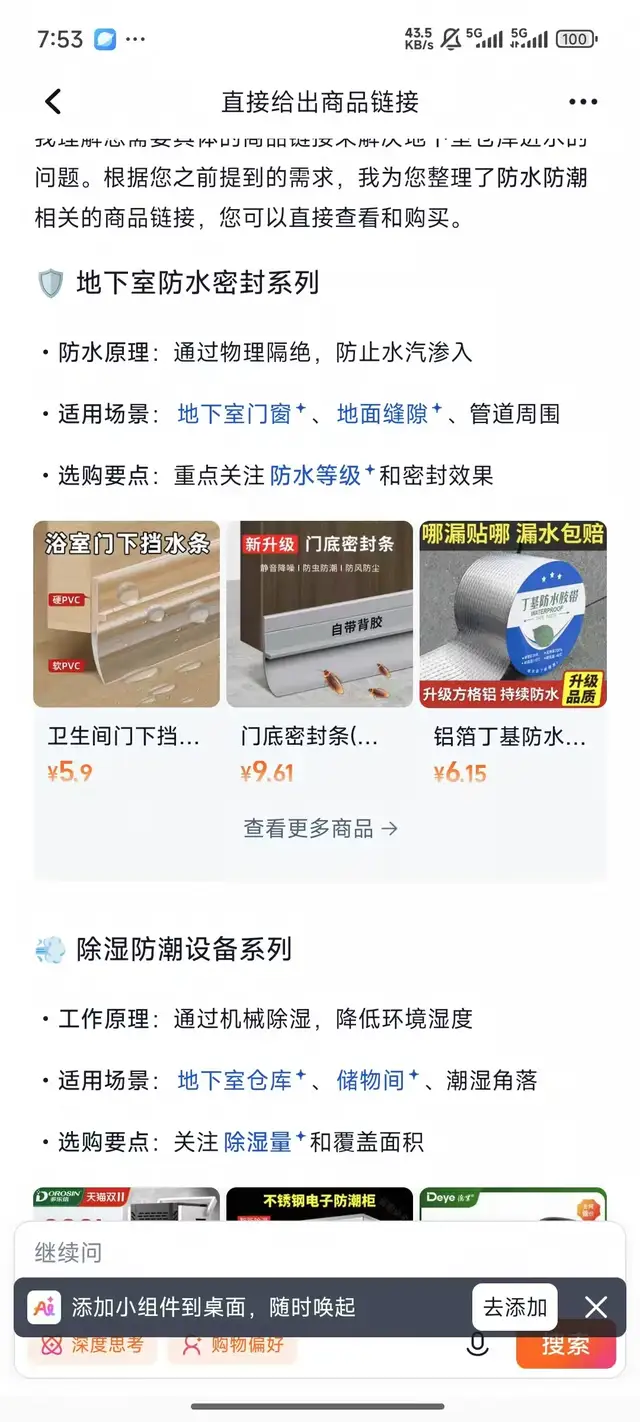Go back using the top-left arrow
640x1422 pixels.
53,101
